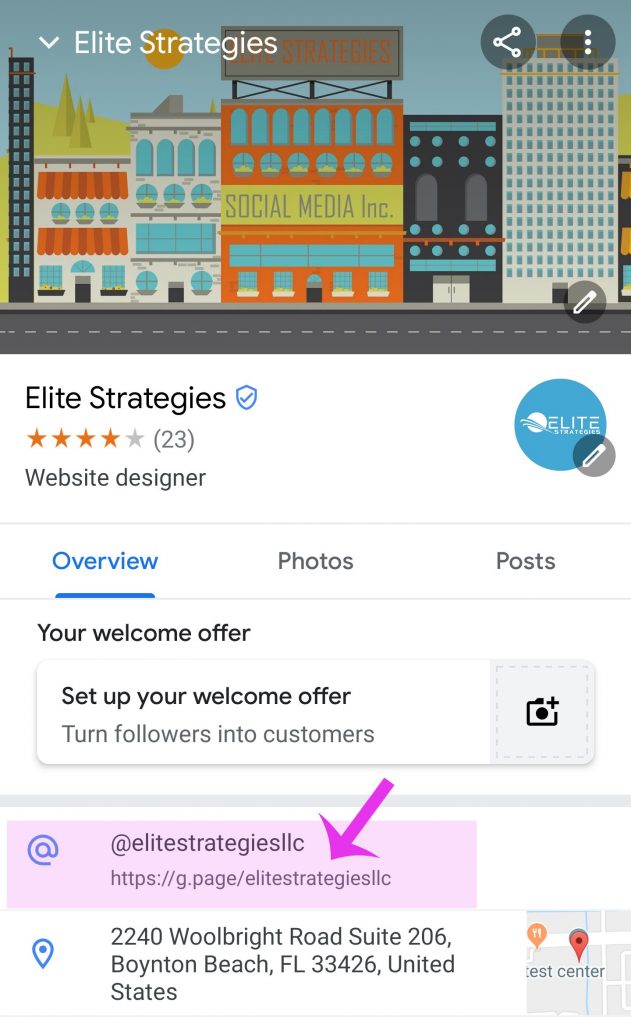Select the Overview tab

tap(105, 561)
